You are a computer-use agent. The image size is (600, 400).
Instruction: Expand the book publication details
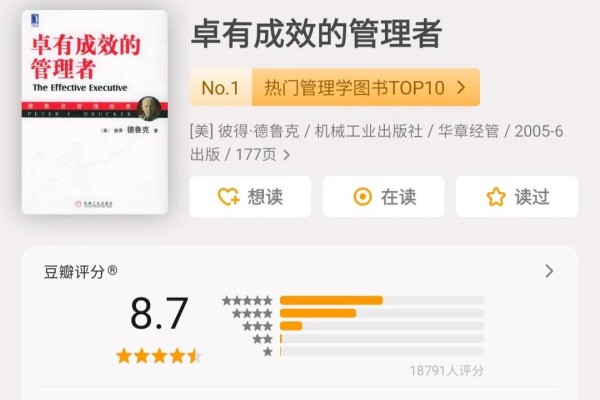click(x=287, y=155)
